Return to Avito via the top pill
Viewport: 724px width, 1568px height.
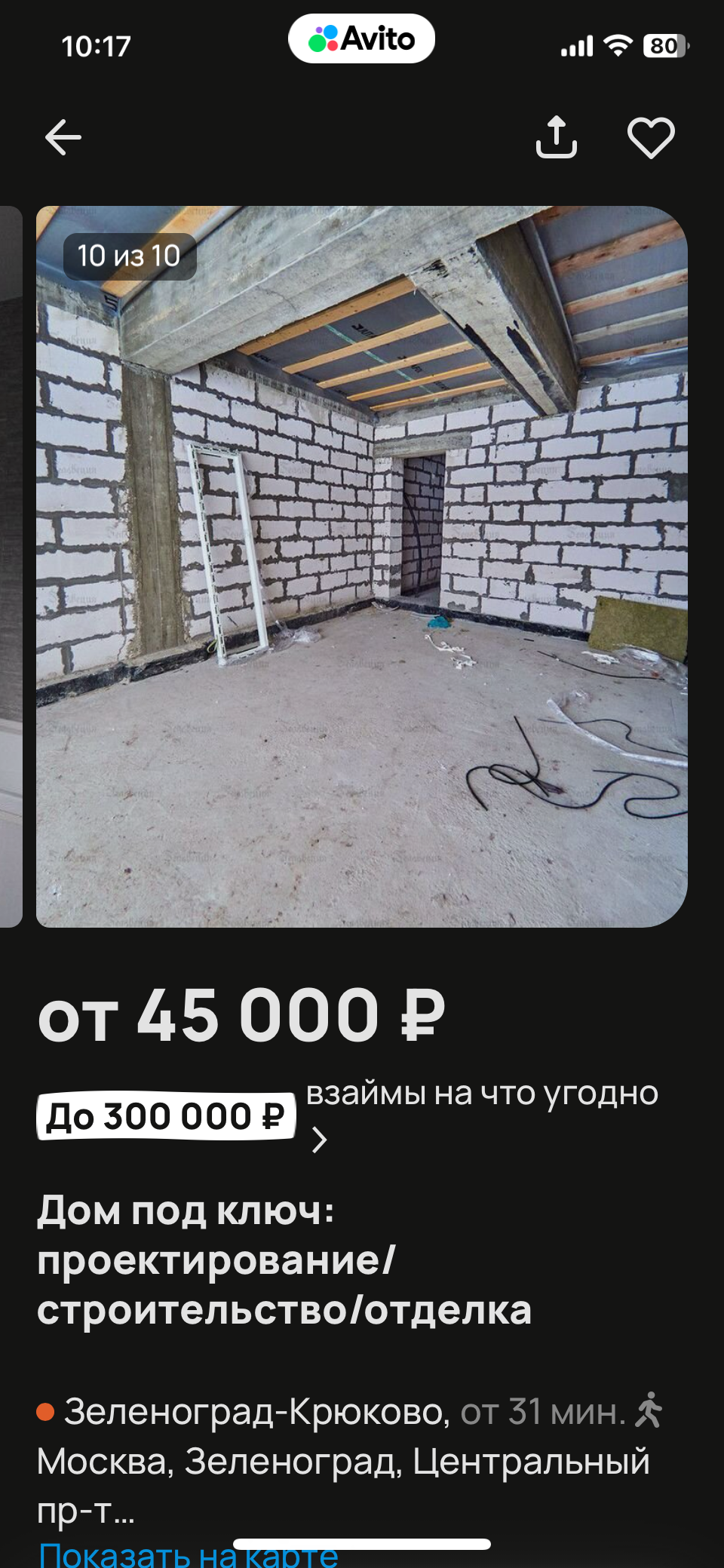(361, 38)
